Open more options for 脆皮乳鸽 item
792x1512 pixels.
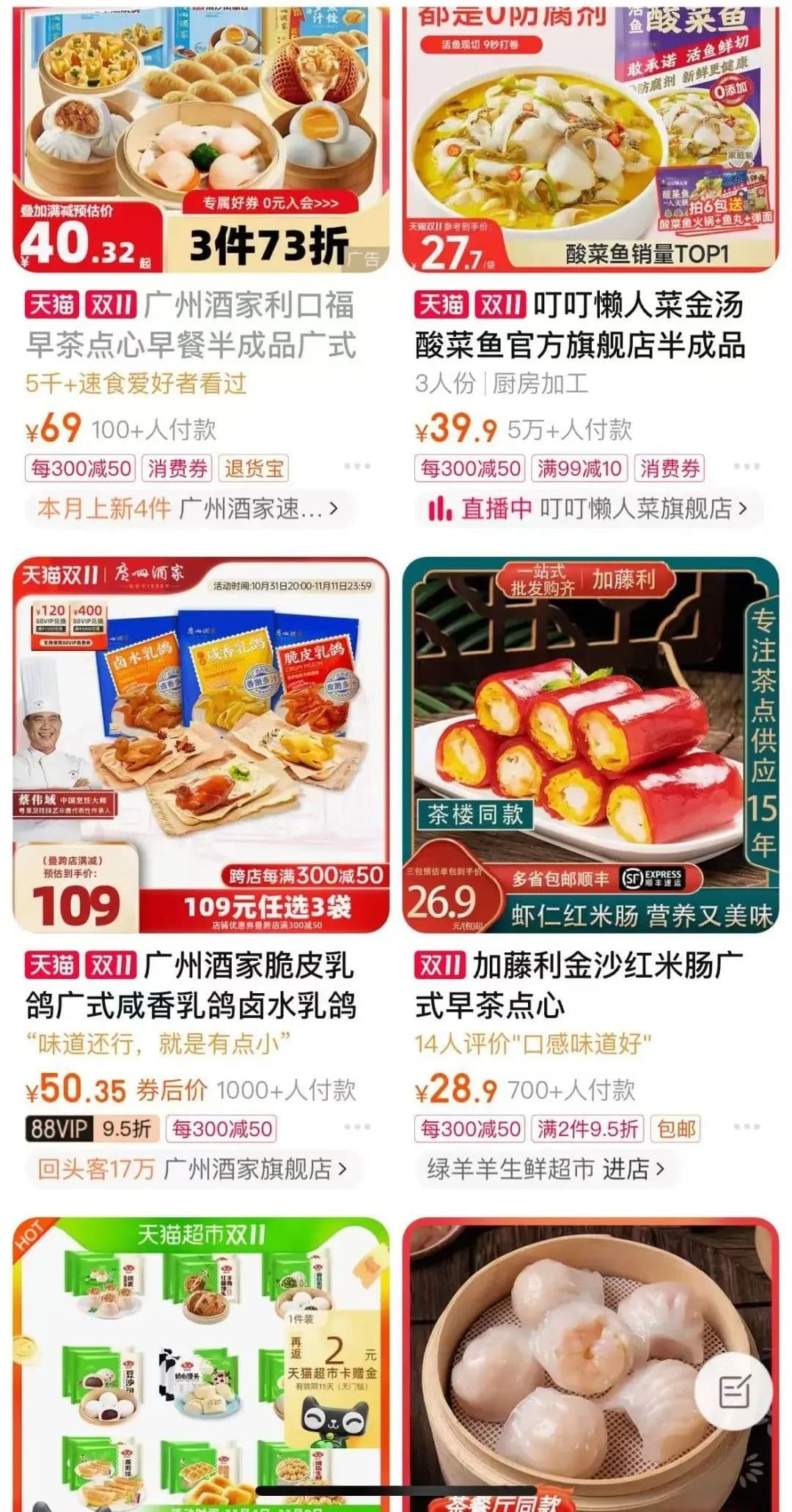coord(357,1126)
